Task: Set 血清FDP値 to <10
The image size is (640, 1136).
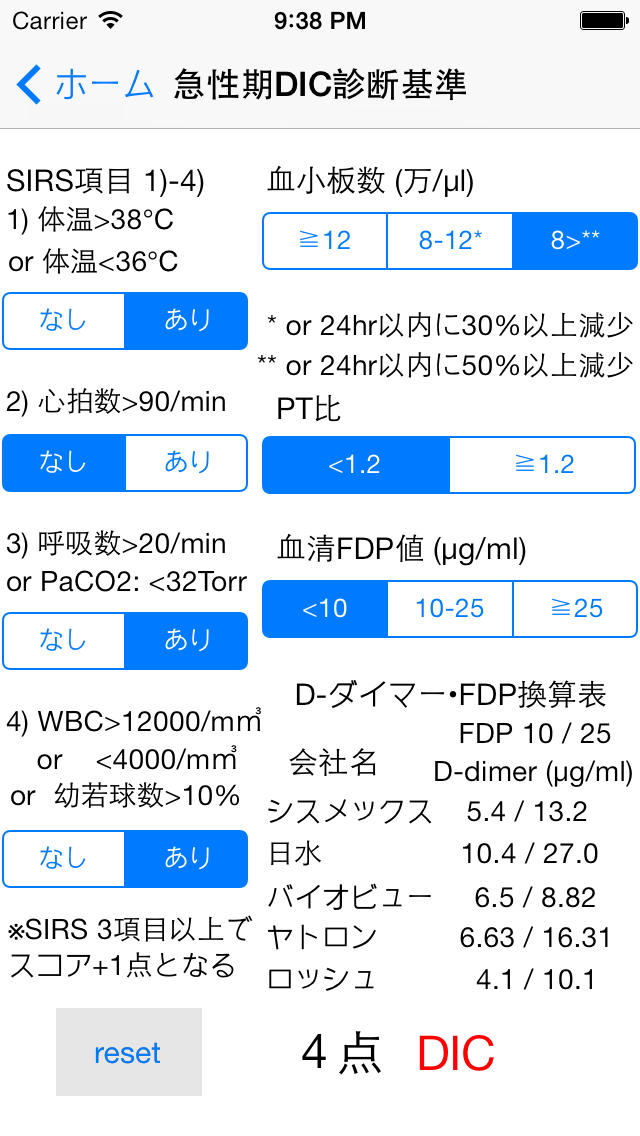Action: (325, 609)
